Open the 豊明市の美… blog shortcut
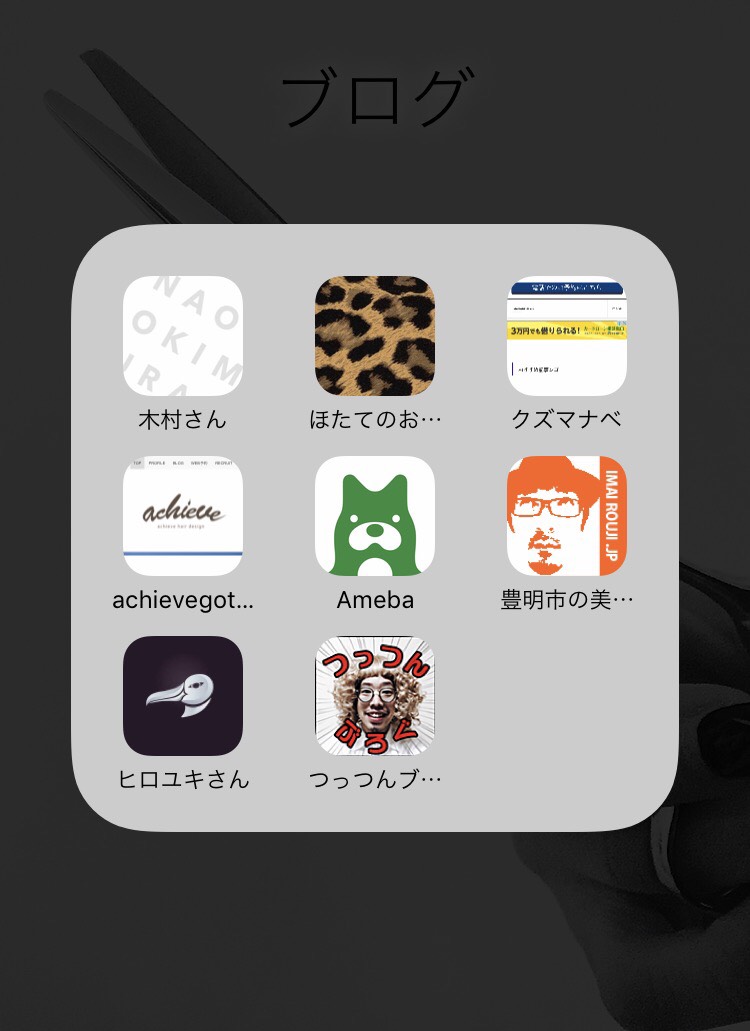Screen dimensions: 750x1031 (x=567, y=516)
